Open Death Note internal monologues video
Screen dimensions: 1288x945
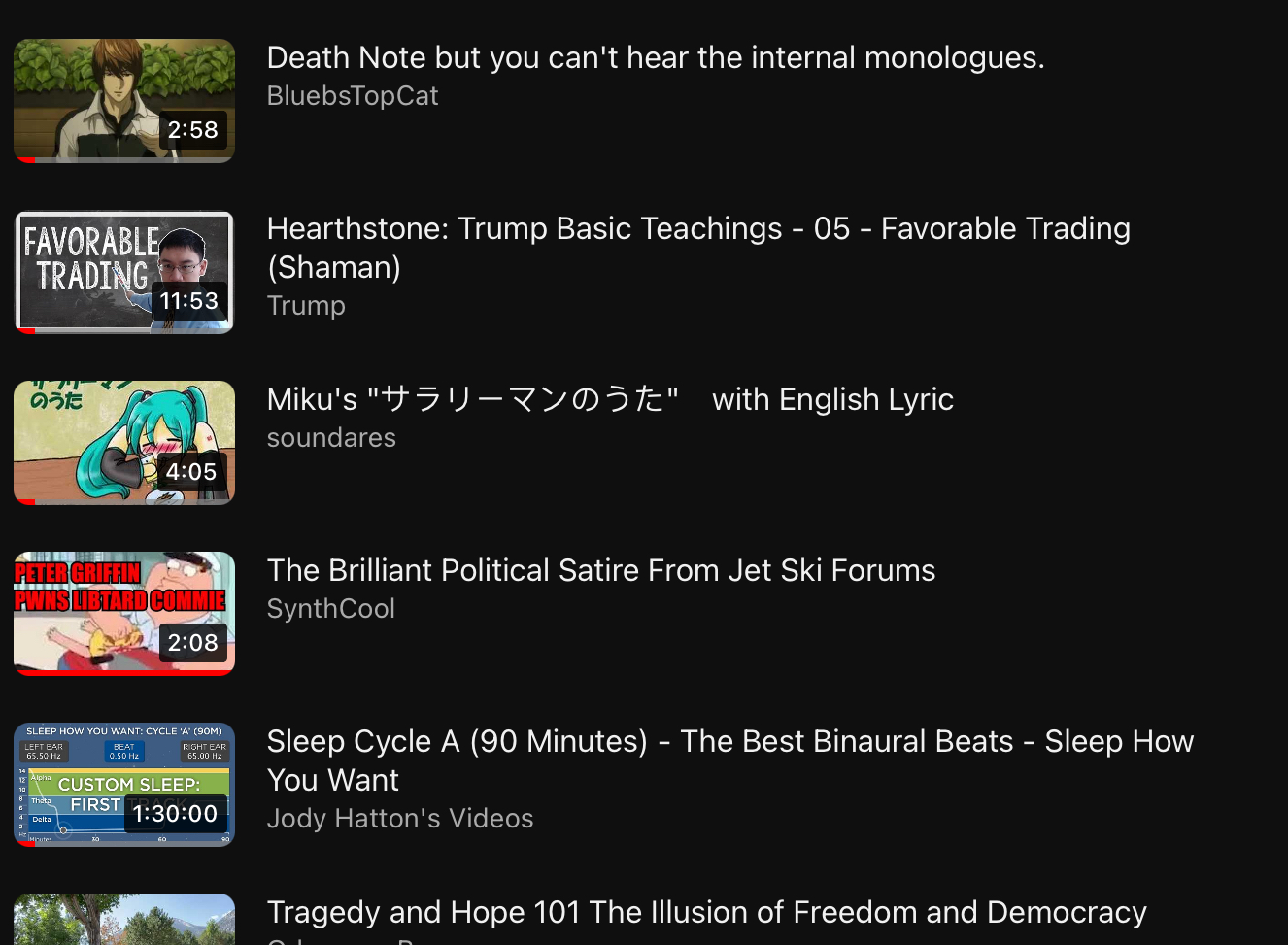655,58
